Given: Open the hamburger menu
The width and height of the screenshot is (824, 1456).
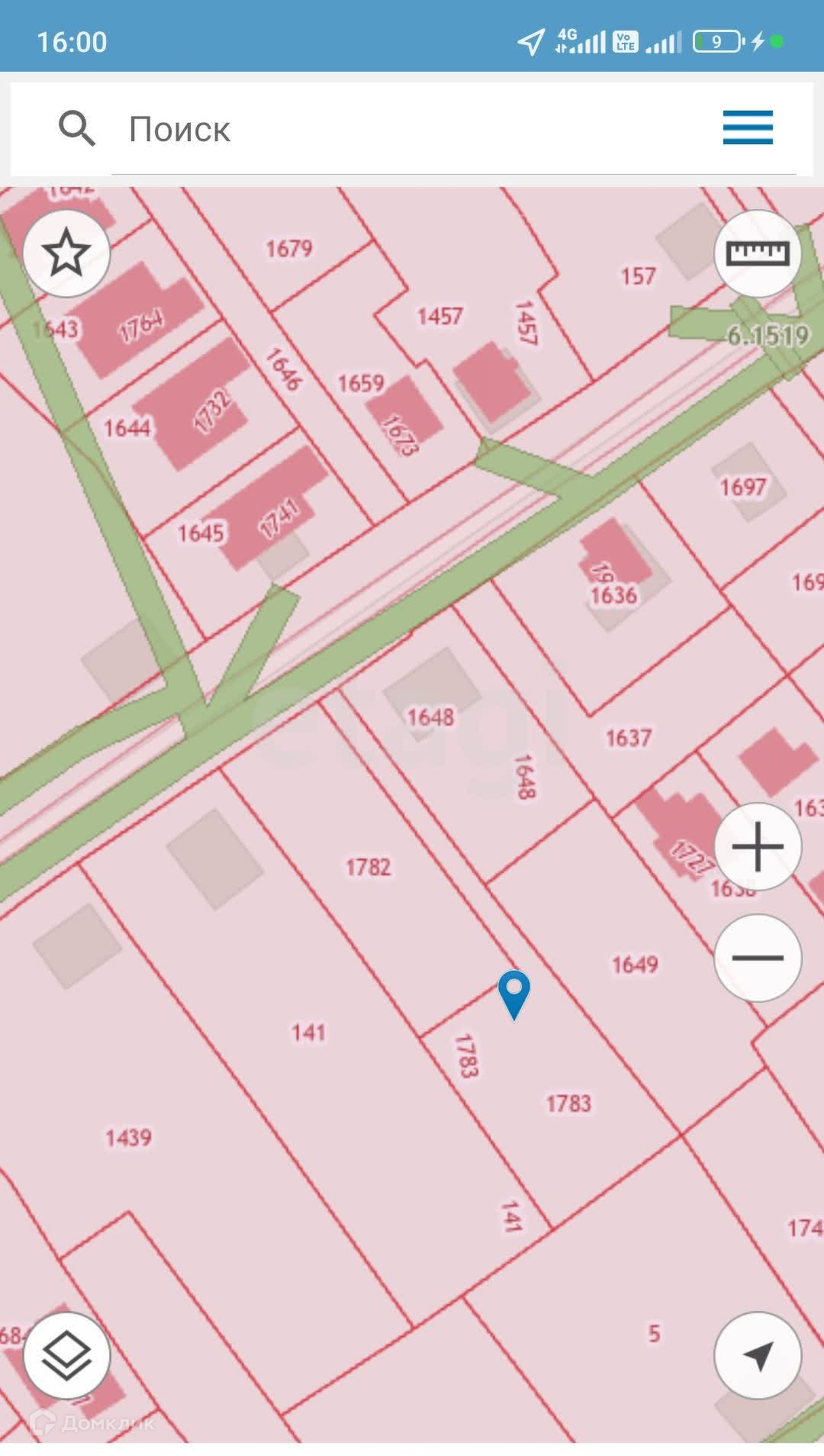Looking at the screenshot, I should [748, 127].
